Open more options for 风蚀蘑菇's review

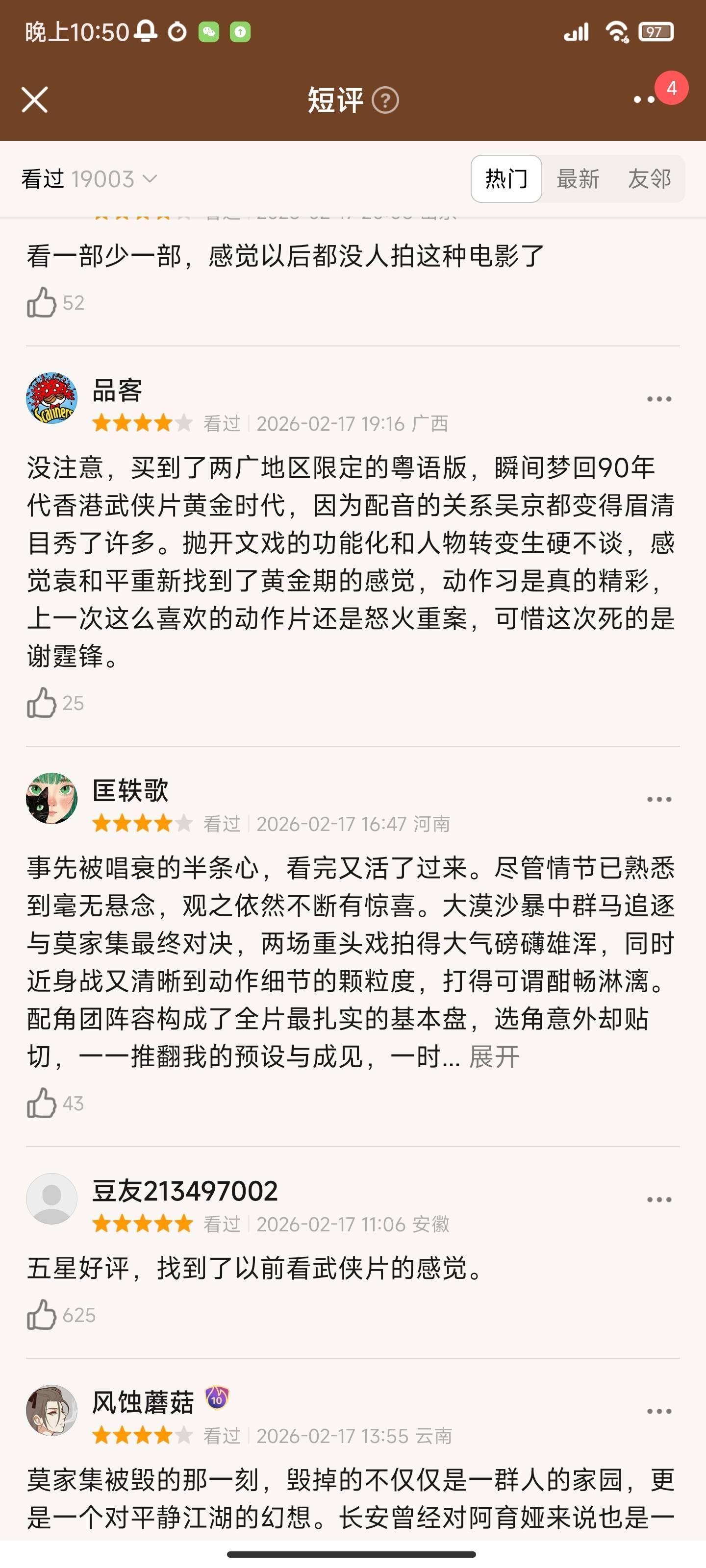658,1411
